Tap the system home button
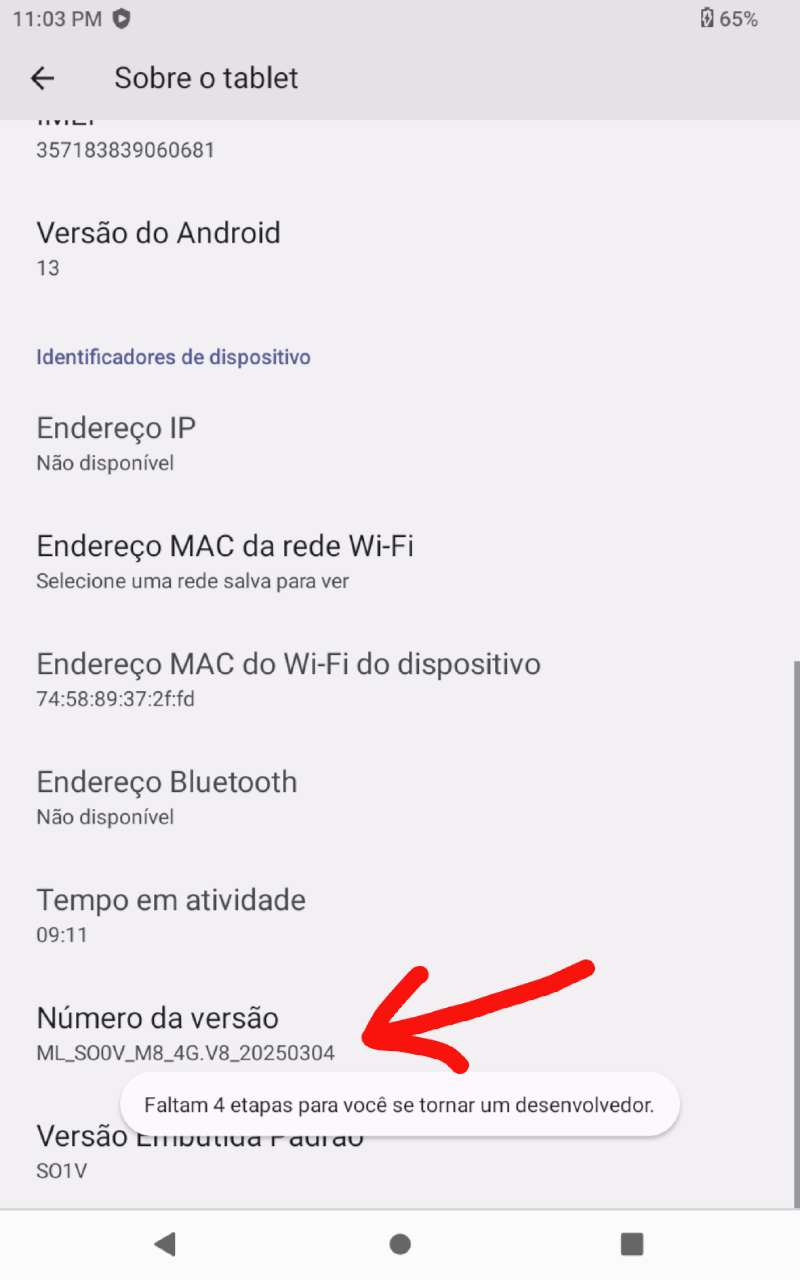 (x=400, y=1244)
